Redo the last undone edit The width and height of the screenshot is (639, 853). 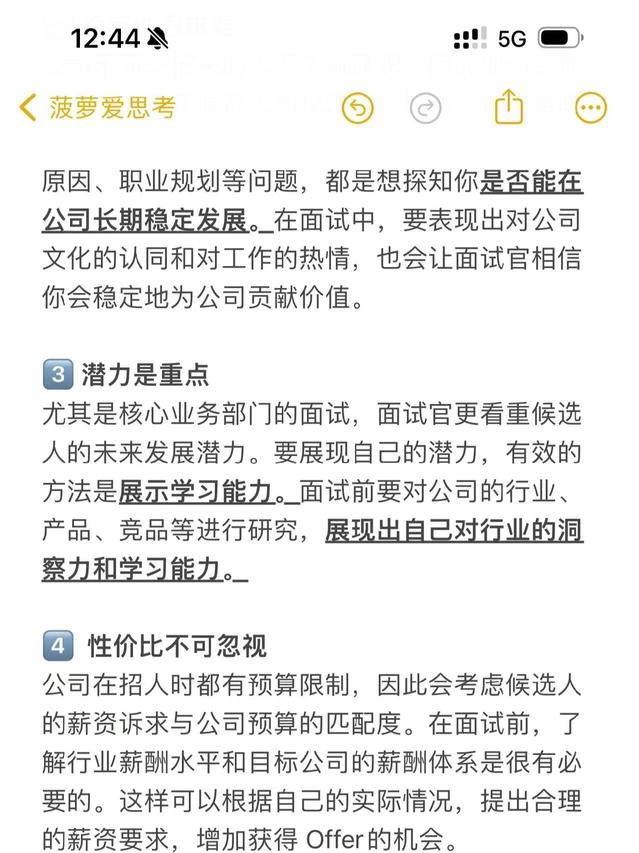426,108
